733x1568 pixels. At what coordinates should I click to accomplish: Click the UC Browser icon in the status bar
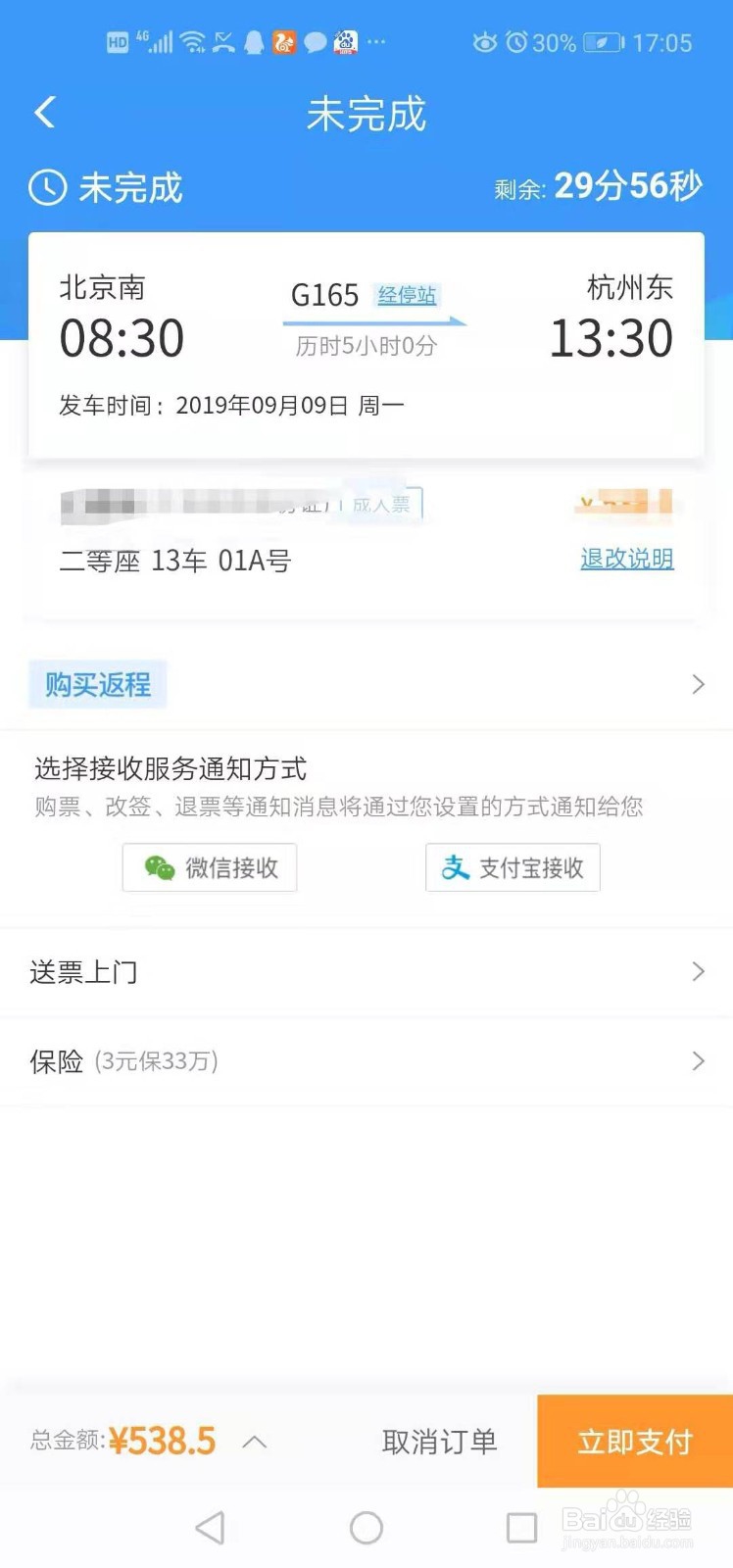pyautogui.click(x=284, y=42)
